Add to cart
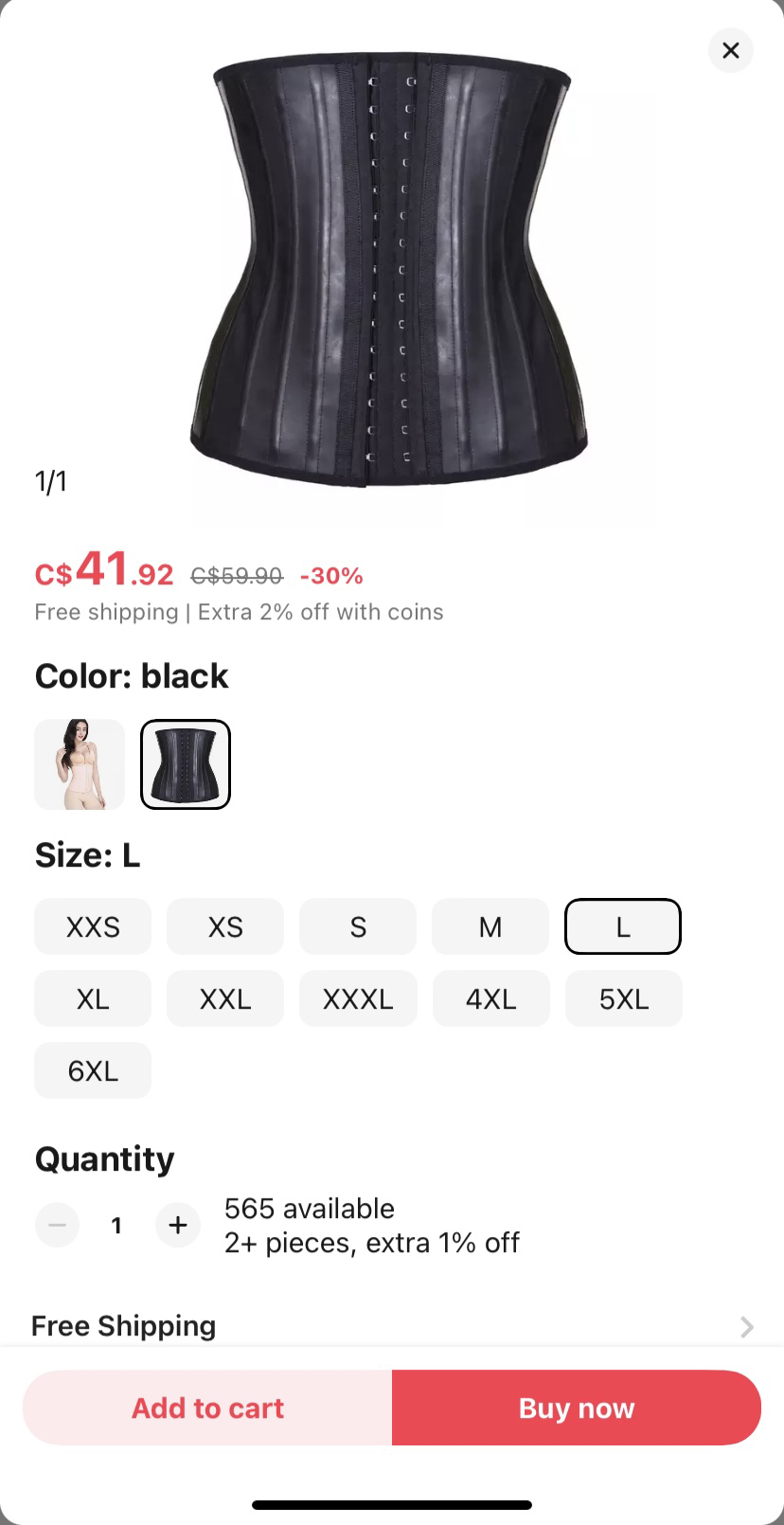The image size is (784, 1525). pyautogui.click(x=207, y=1408)
